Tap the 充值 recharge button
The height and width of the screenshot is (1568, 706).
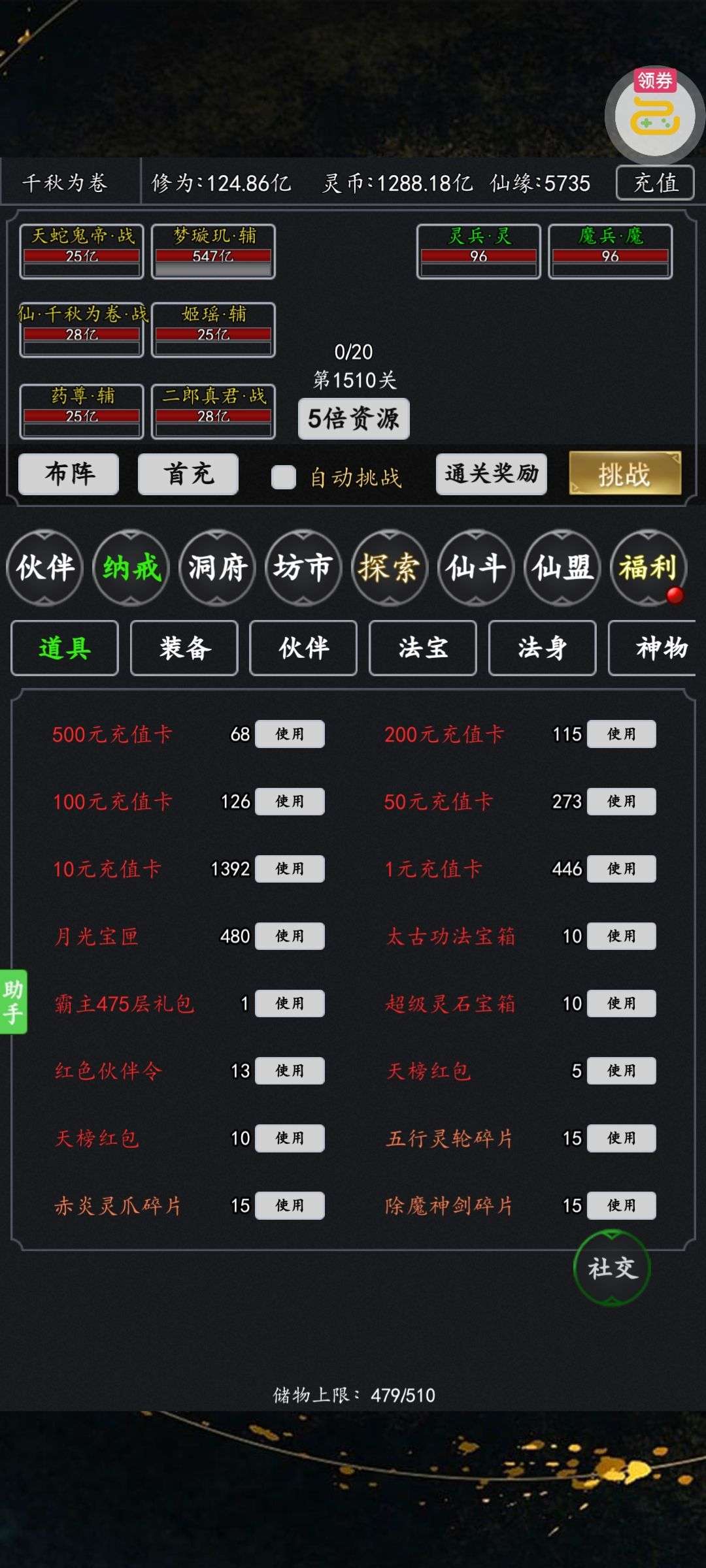click(656, 182)
